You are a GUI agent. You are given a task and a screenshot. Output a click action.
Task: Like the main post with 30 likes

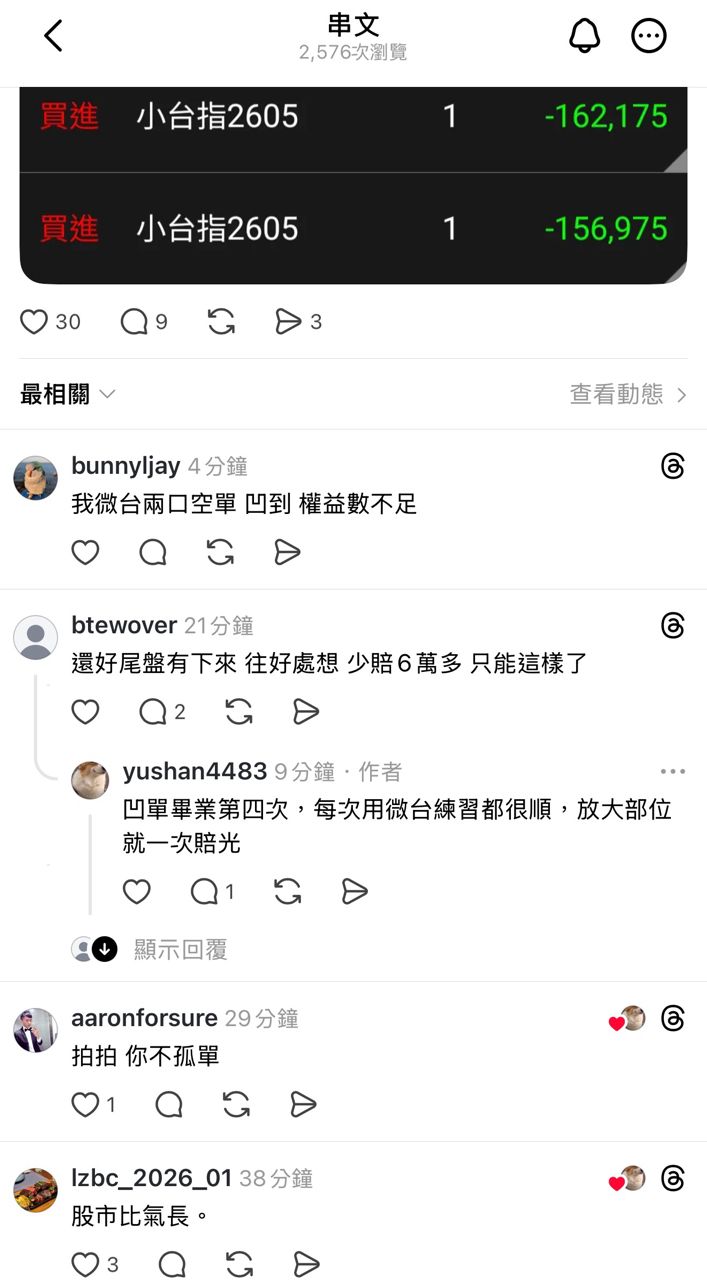[x=35, y=322]
